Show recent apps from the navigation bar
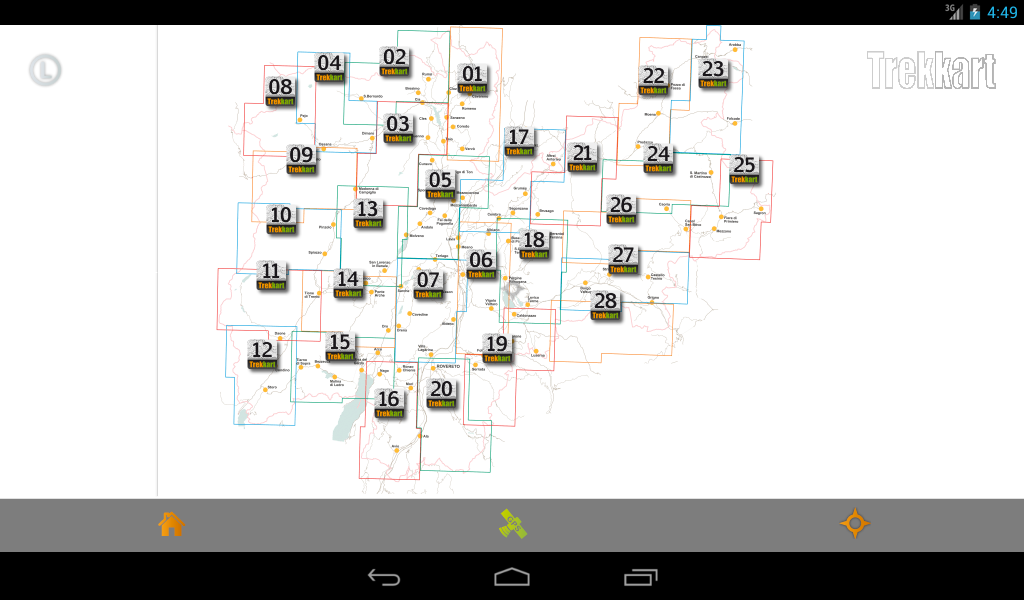The width and height of the screenshot is (1024, 600). click(x=640, y=577)
